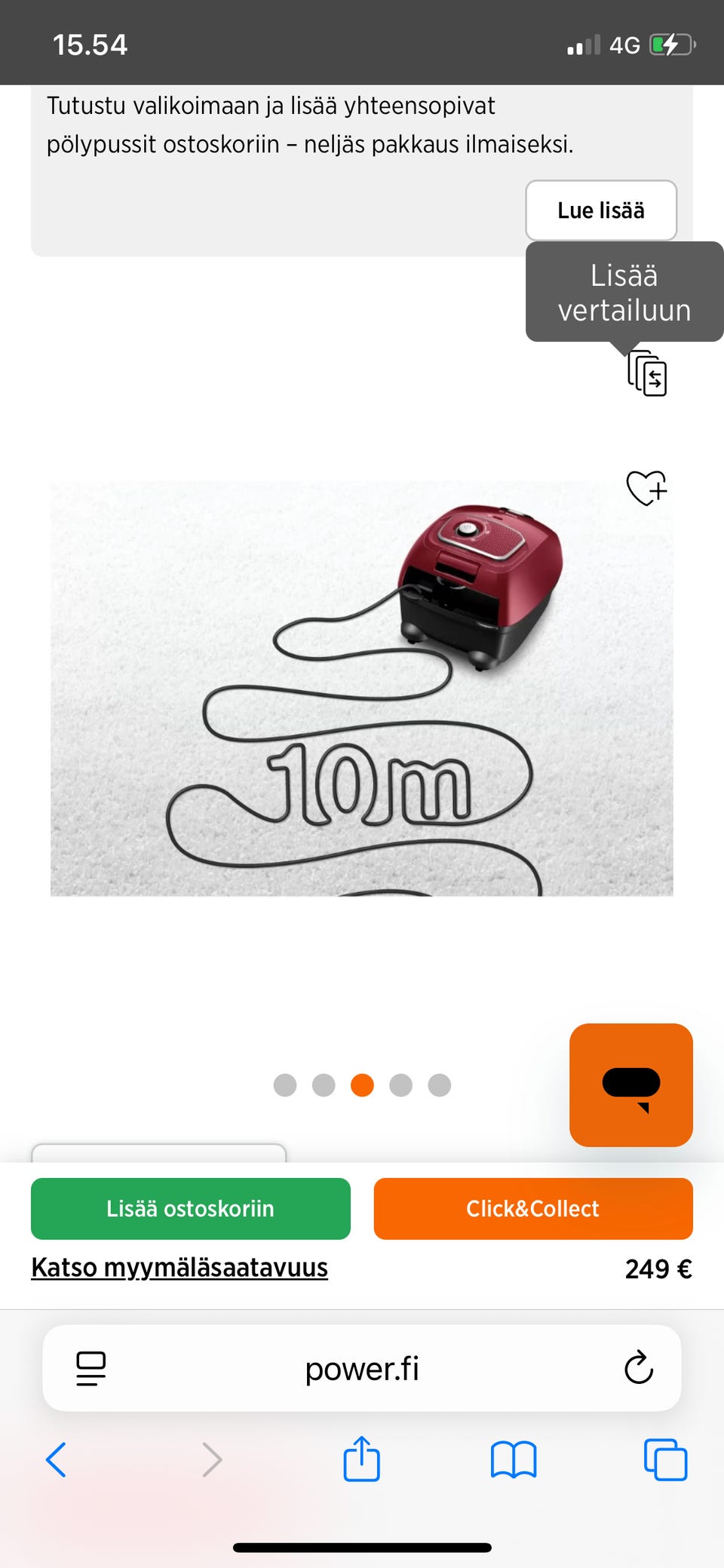Tap the power.fi address bar
724x1568 pixels.
pyautogui.click(x=362, y=1368)
